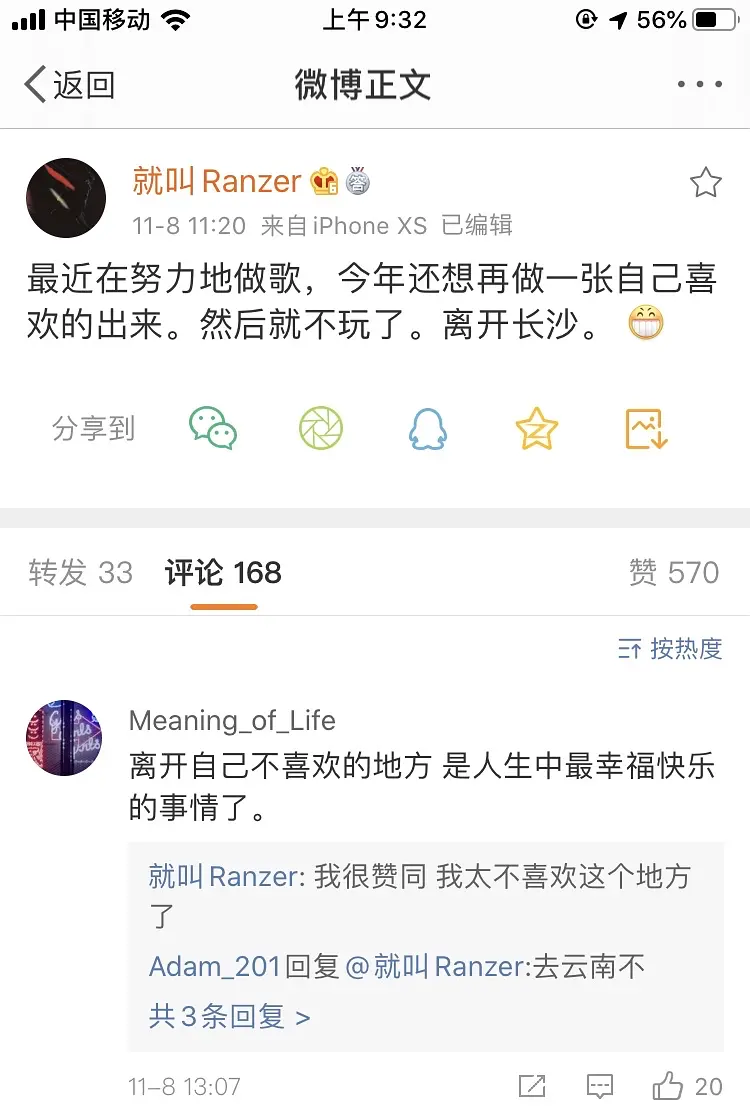
Task: Tap the repost icon on the comment
Action: tap(531, 1086)
